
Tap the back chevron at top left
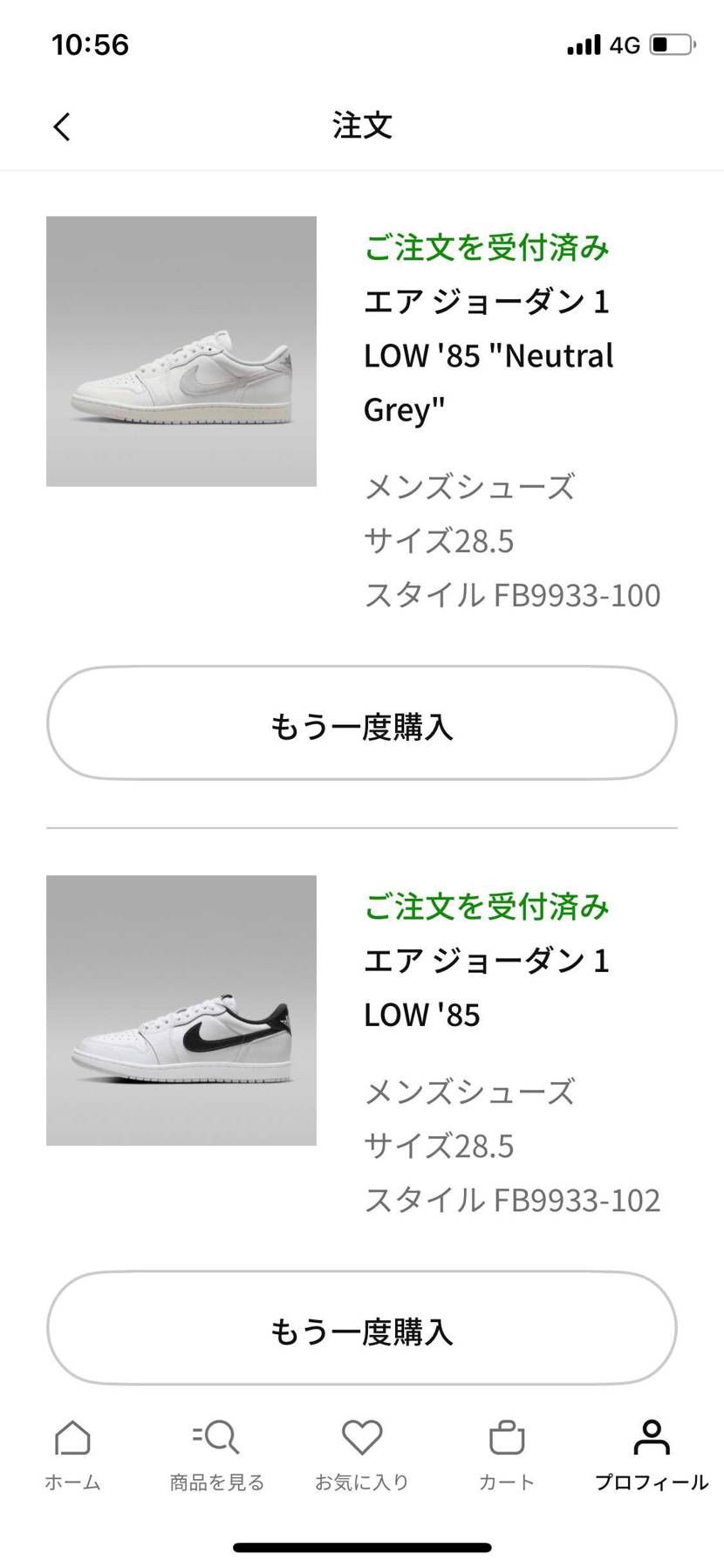(x=61, y=125)
